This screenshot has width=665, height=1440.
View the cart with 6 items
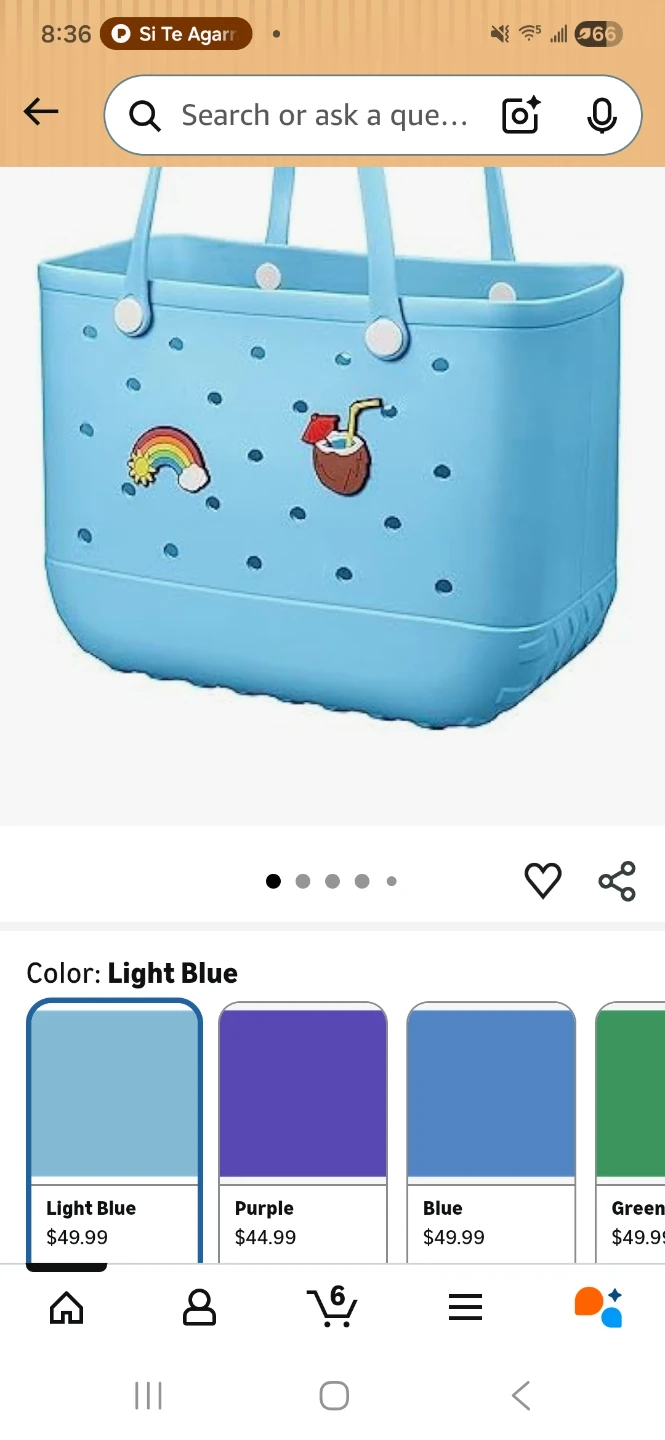332,1307
